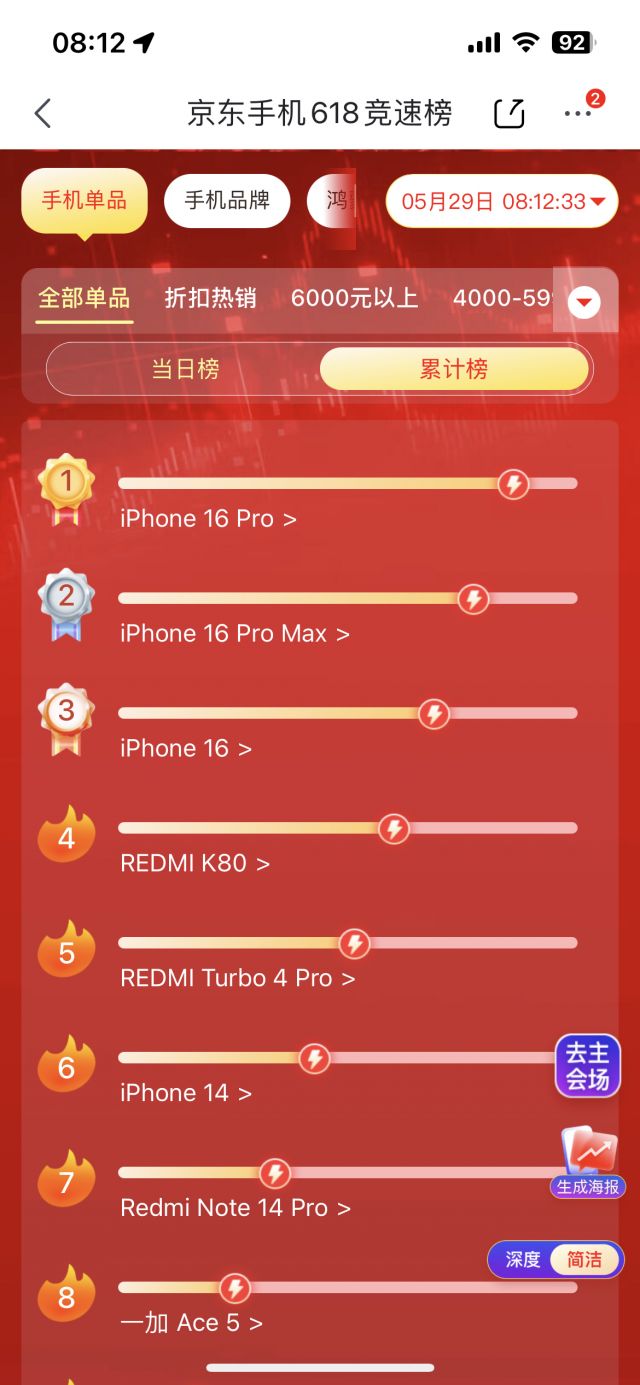Select the 累计榜 ranking tab
Image resolution: width=640 pixels, height=1385 pixels.
tap(453, 369)
